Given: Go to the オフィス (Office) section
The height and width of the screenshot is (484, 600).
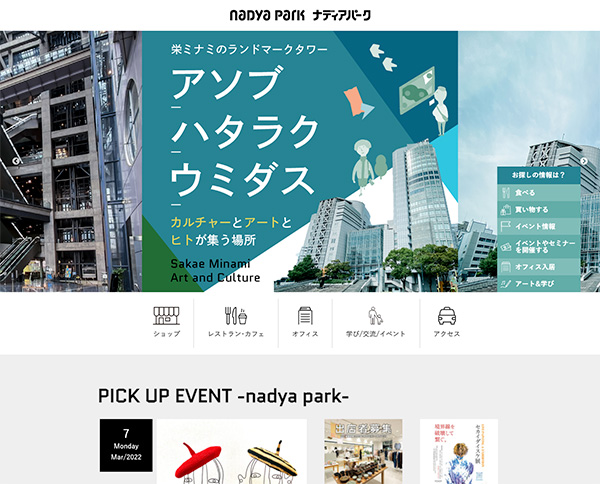Looking at the screenshot, I should click(305, 322).
